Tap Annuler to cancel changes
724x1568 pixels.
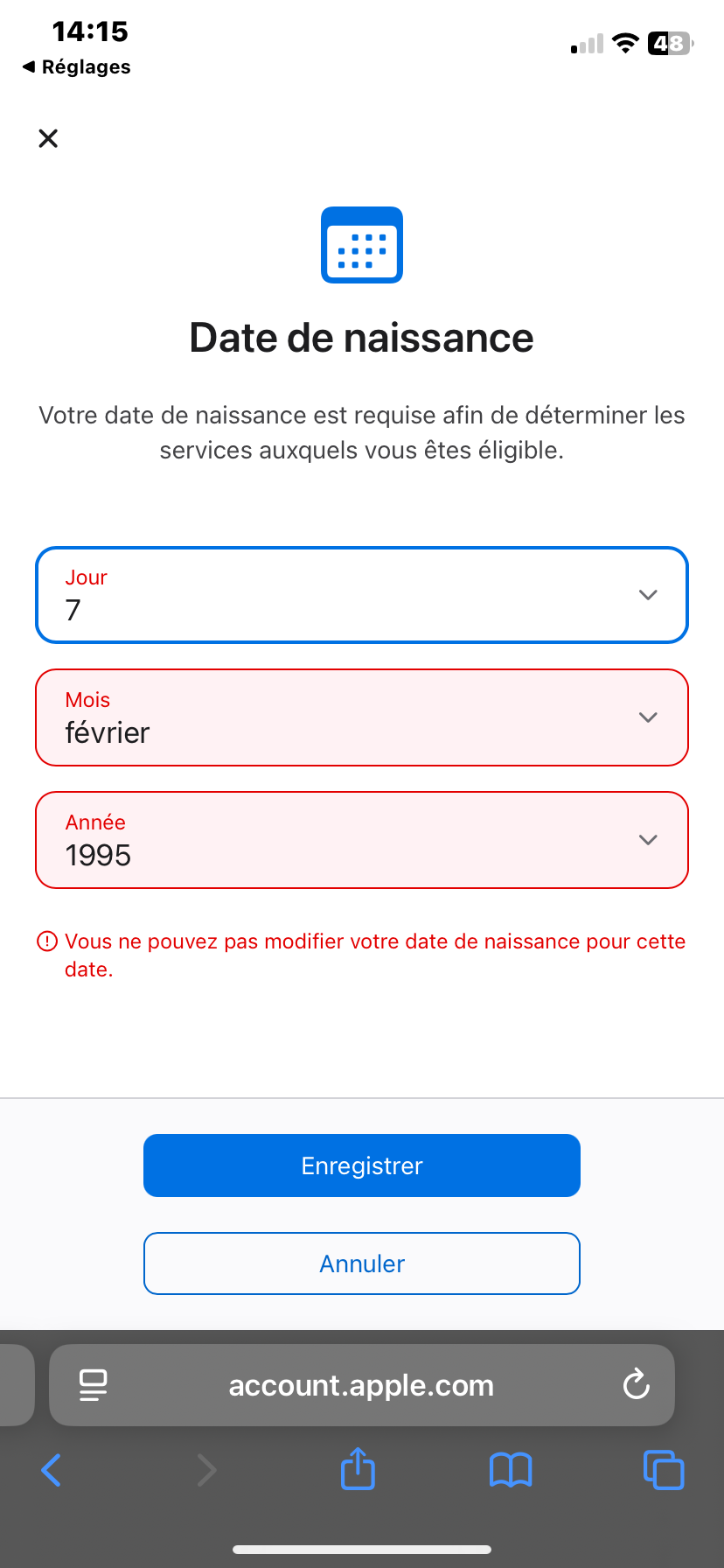coord(362,1263)
